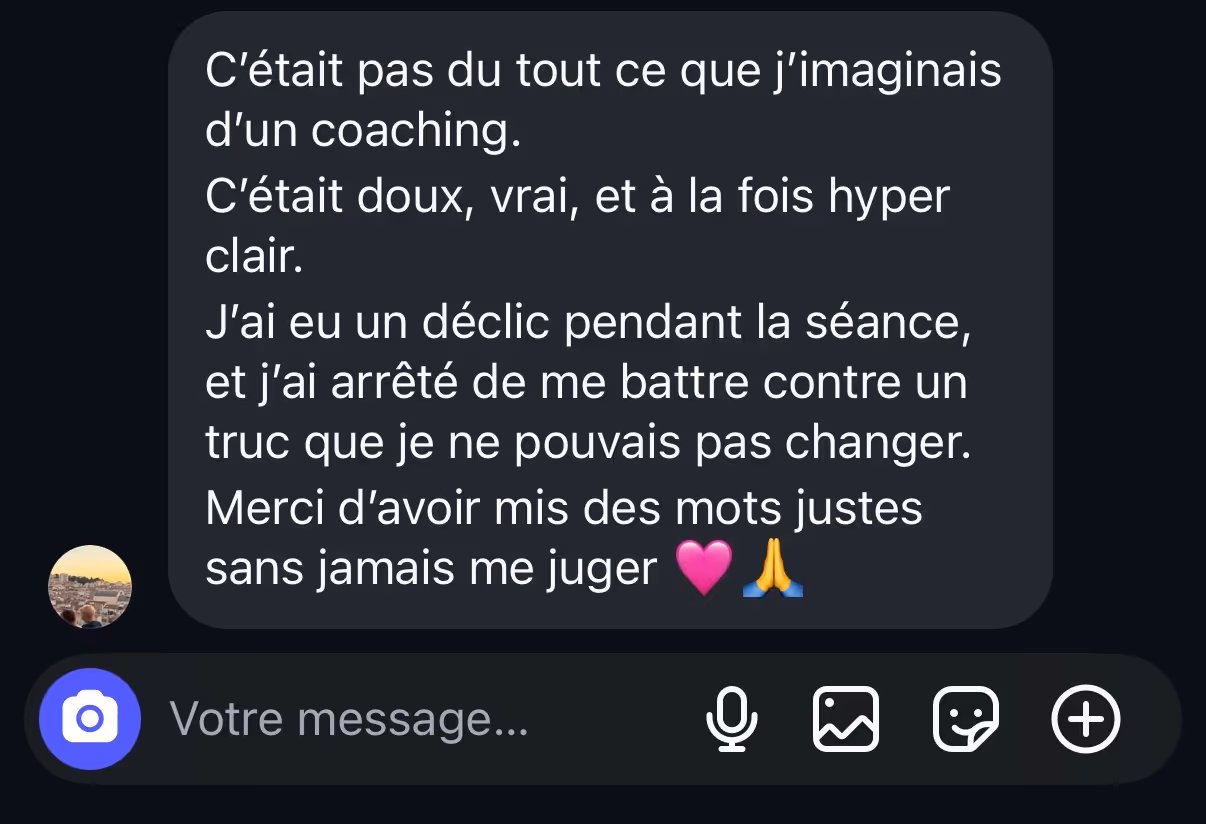Screen dimensions: 1206x824
Task: Open more options with the plus icon
Action: coord(1086,719)
